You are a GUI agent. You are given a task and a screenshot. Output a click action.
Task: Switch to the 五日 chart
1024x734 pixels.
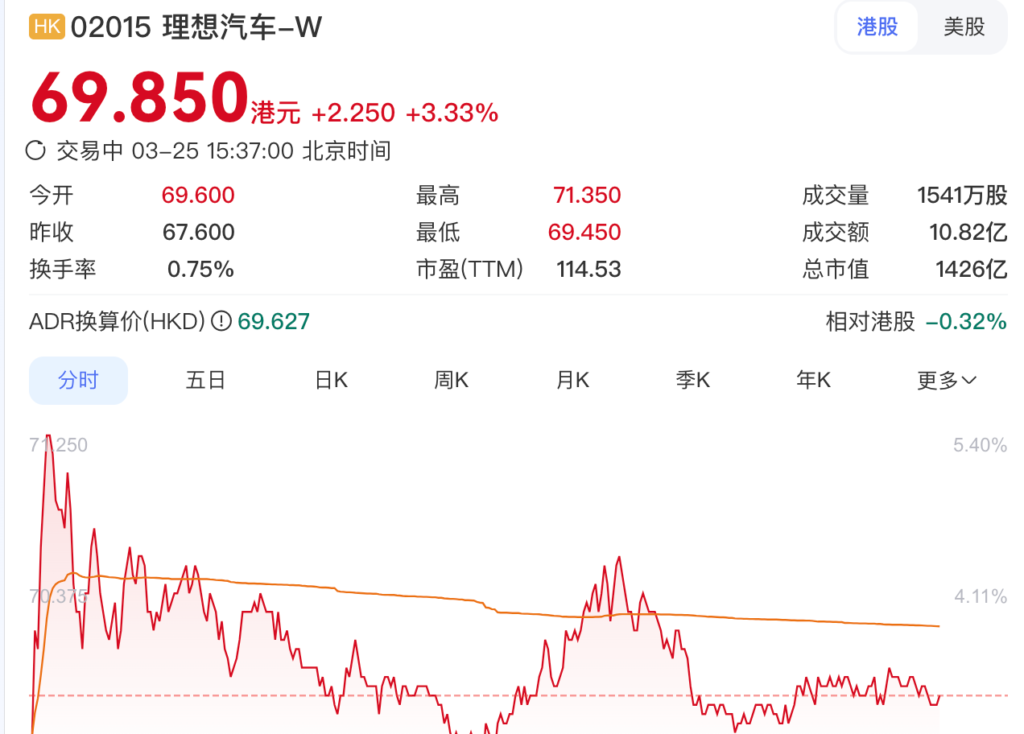(205, 380)
